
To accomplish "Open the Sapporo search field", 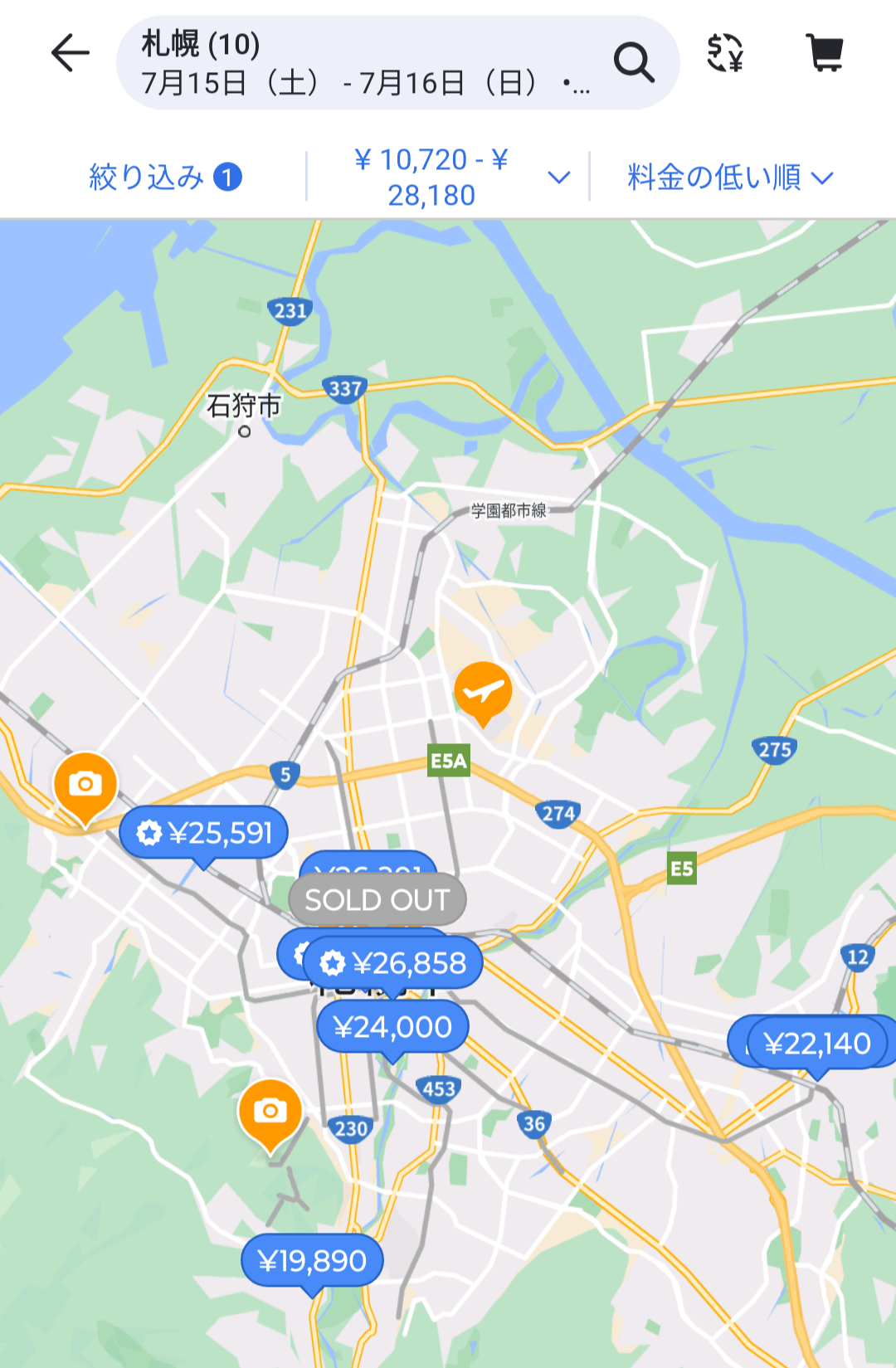I will pyautogui.click(x=365, y=62).
